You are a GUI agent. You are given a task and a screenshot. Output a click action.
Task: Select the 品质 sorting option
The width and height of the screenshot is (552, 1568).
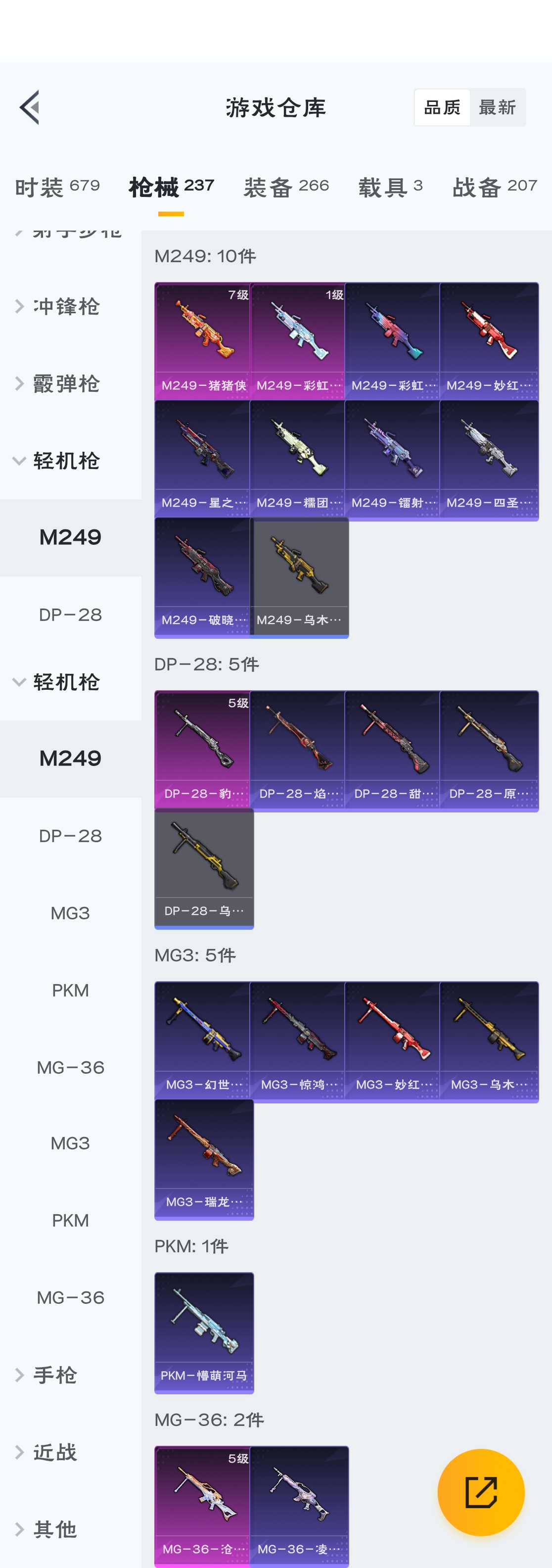[x=442, y=108]
